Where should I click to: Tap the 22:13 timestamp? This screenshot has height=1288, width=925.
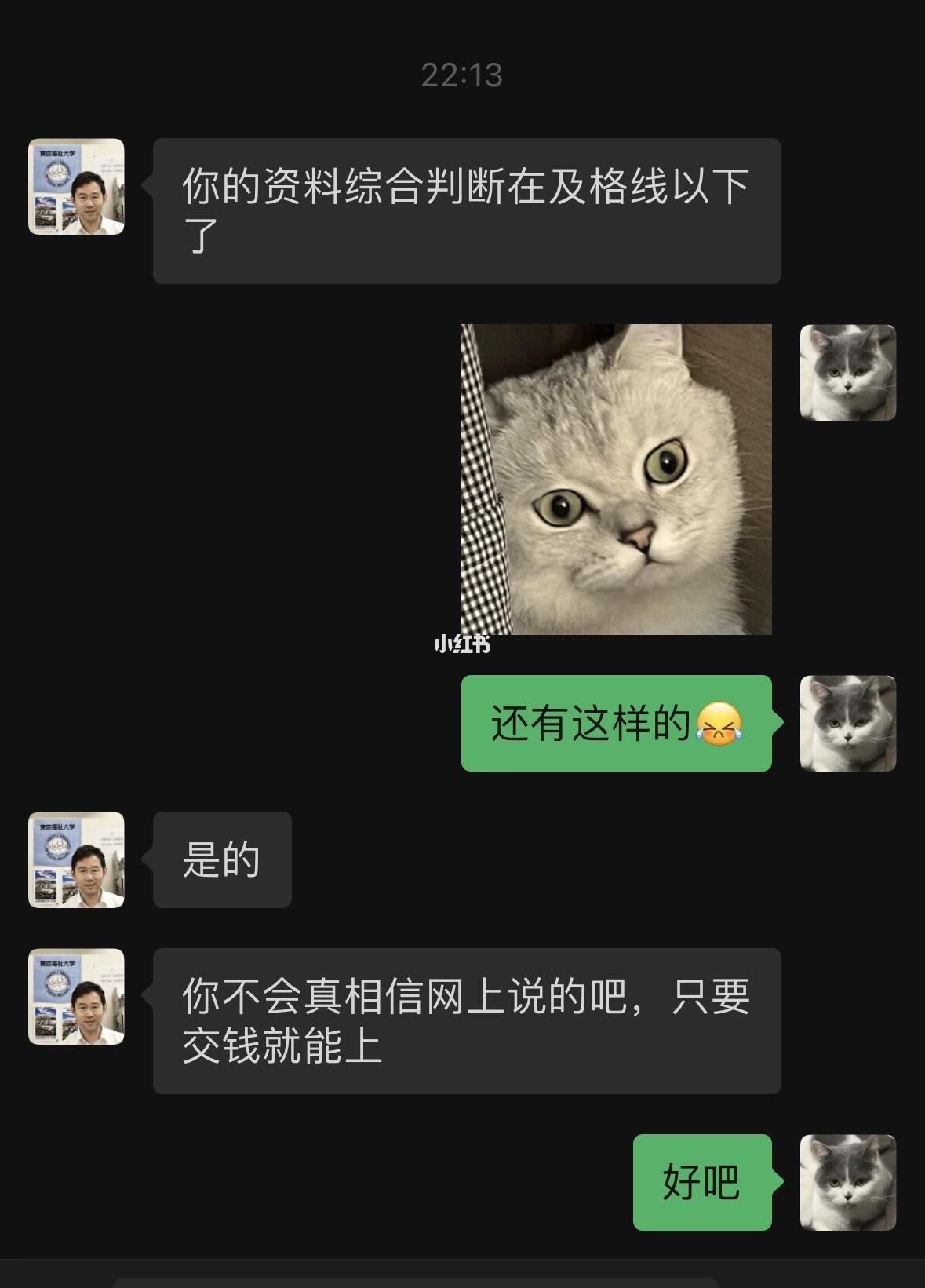462,75
